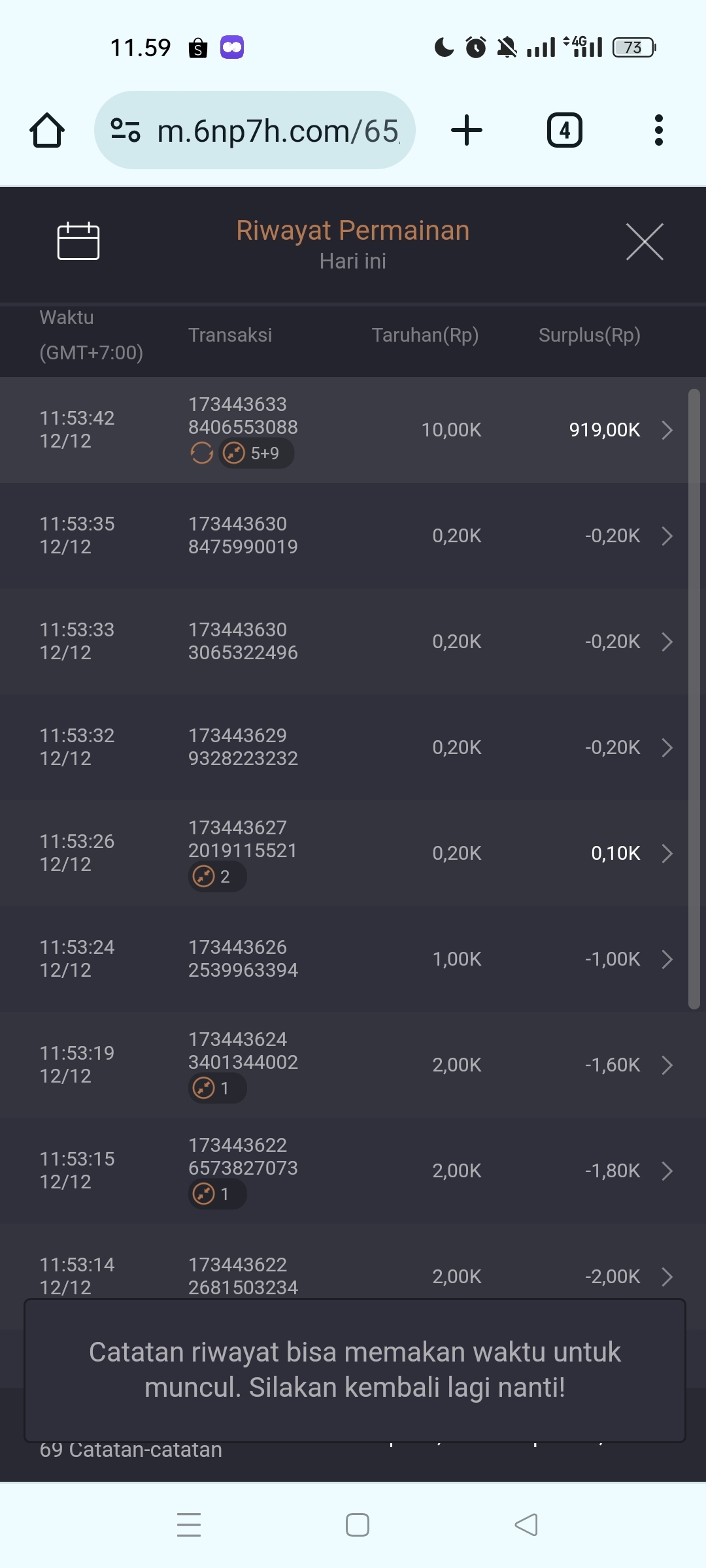Open the recent apps menu
The width and height of the screenshot is (706, 1568).
(x=189, y=1525)
